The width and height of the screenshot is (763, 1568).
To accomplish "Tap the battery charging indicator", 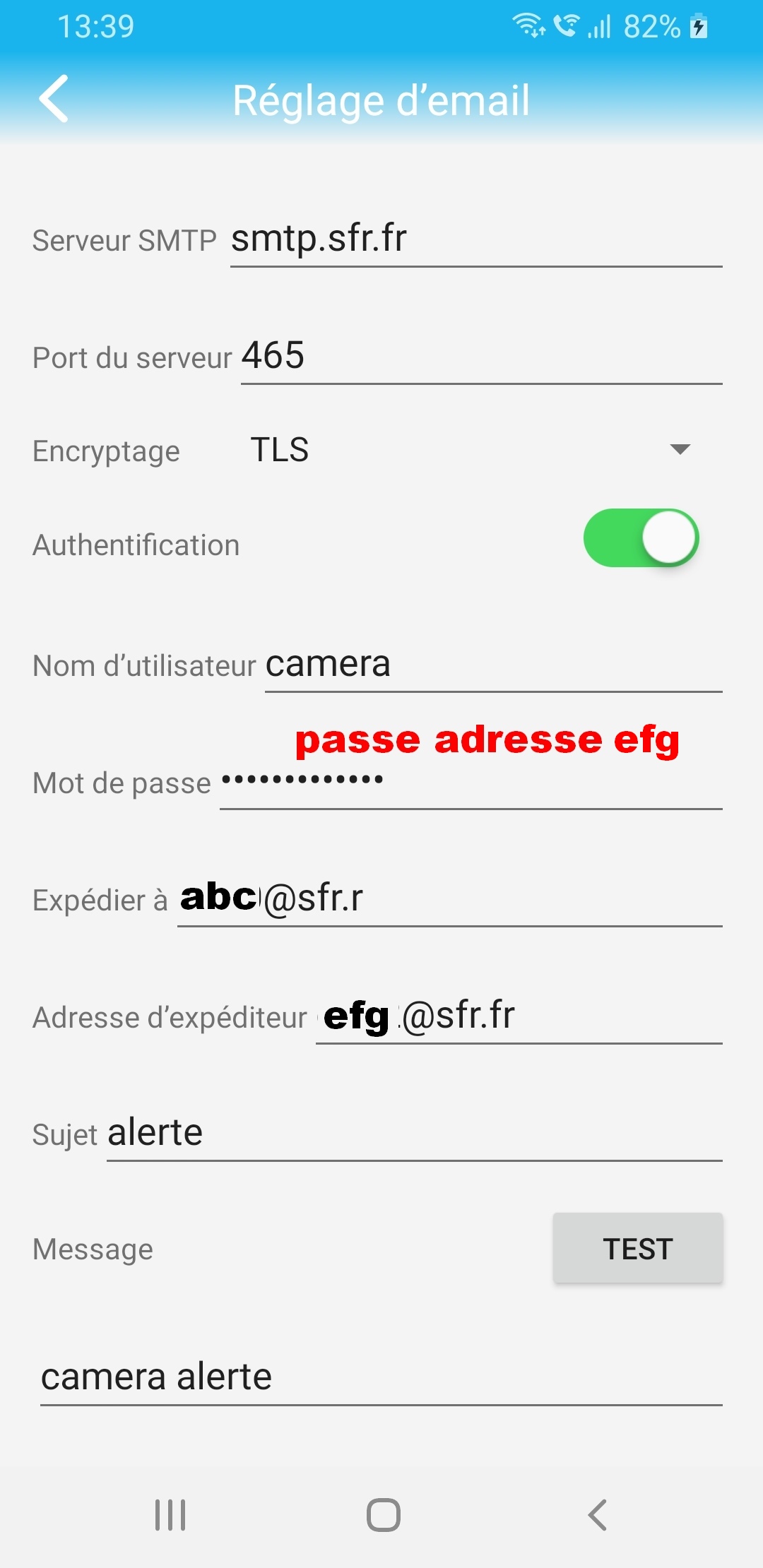I will [699, 27].
